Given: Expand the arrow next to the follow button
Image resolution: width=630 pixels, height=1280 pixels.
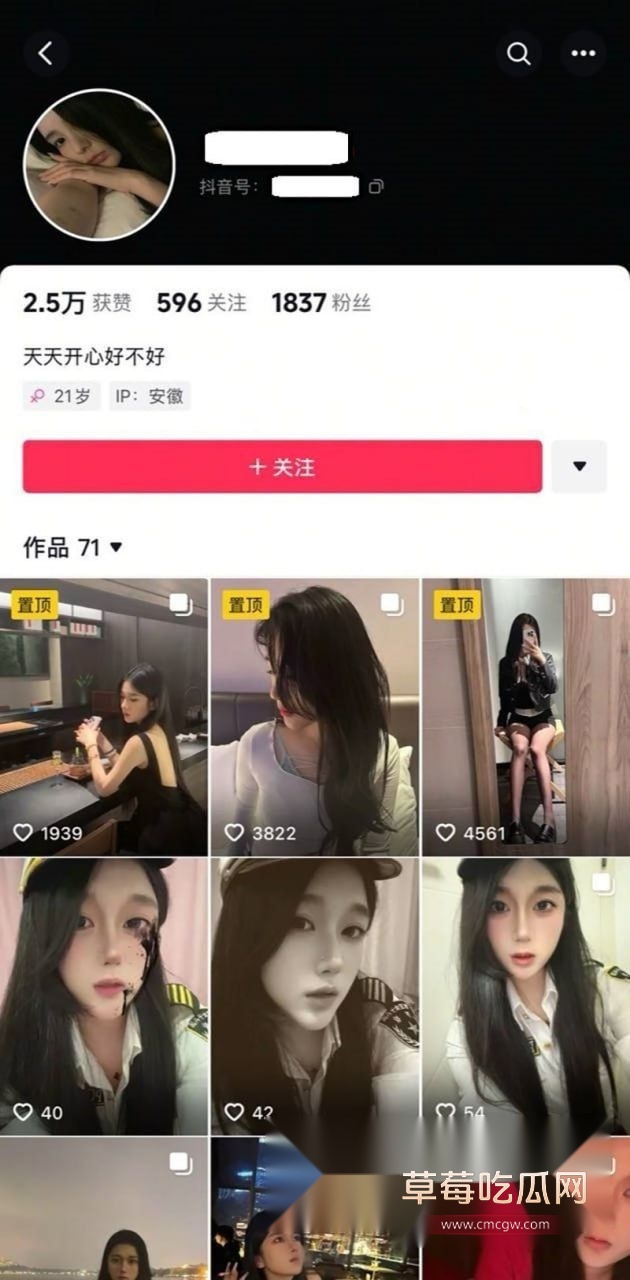Looking at the screenshot, I should pos(579,467).
